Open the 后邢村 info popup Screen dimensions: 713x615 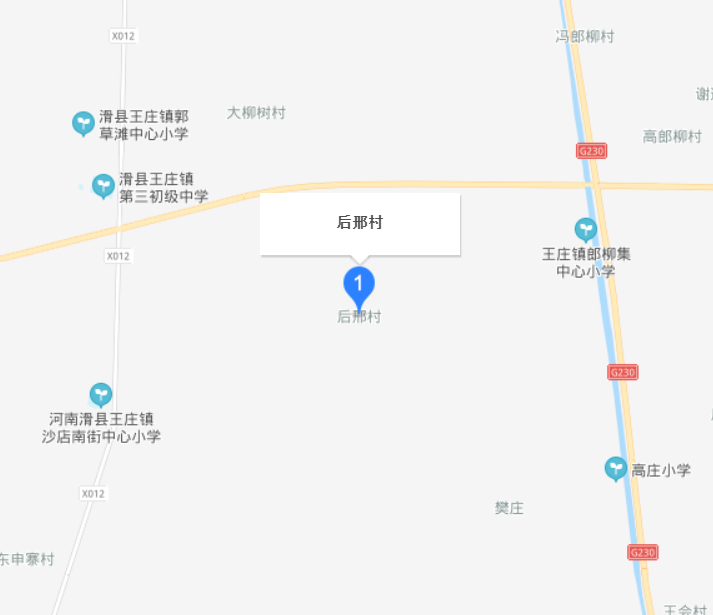coord(360,223)
